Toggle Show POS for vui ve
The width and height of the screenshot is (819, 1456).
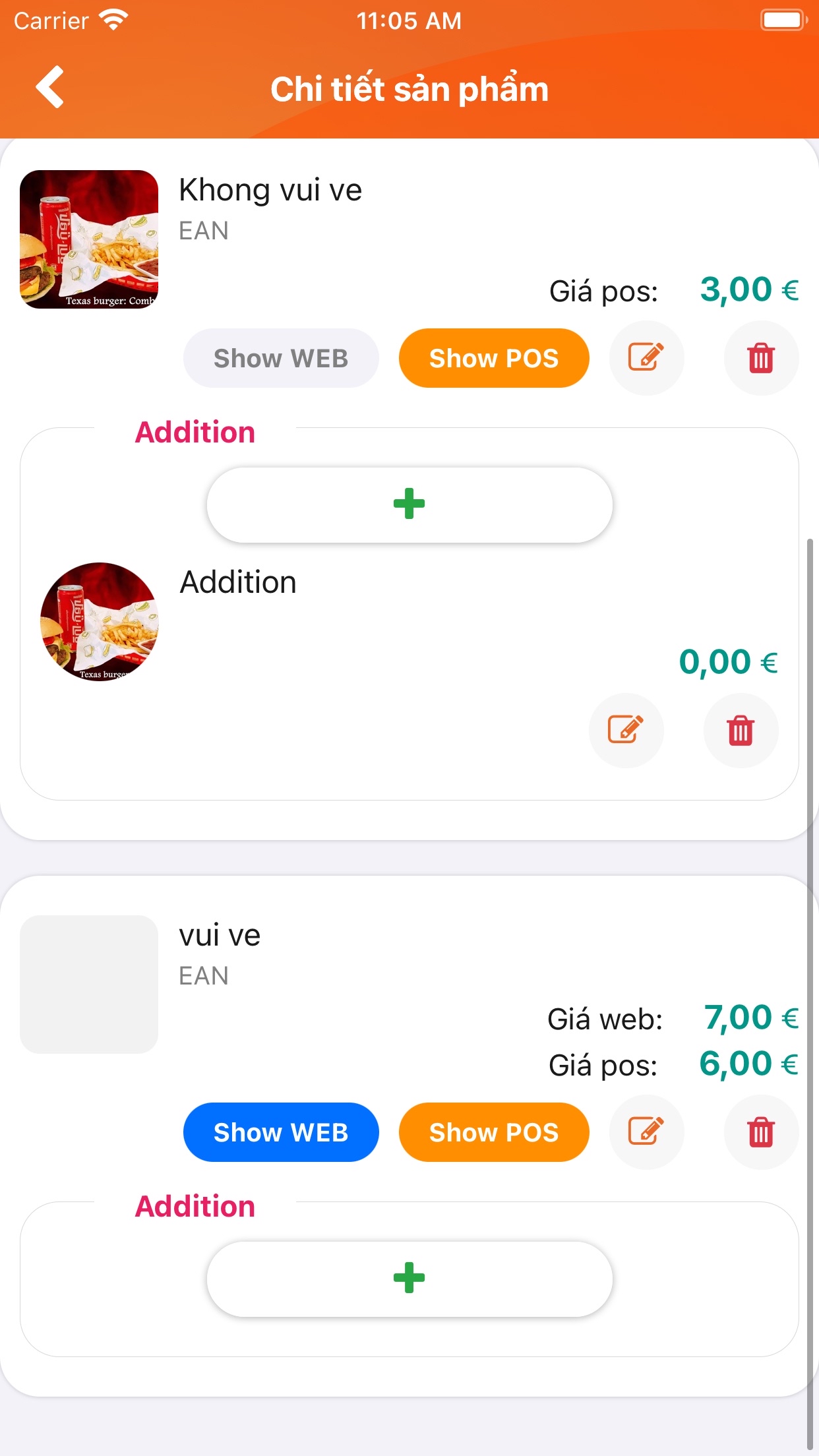coord(493,1132)
